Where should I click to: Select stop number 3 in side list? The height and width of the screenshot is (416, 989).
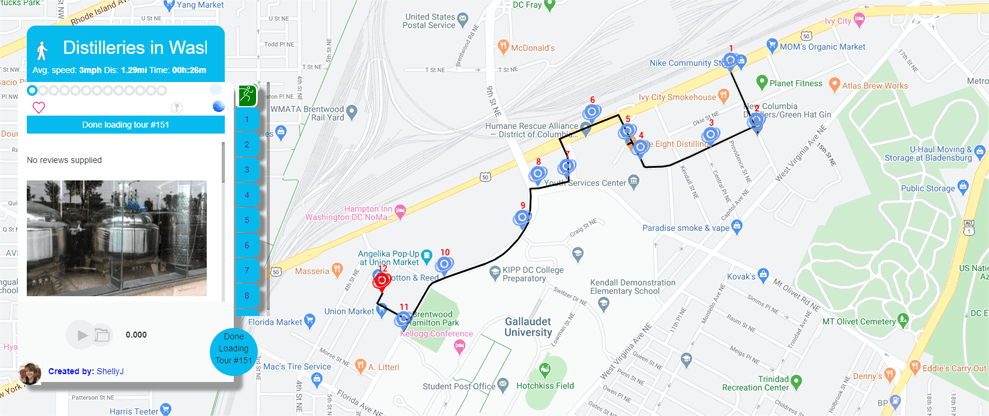click(247, 171)
